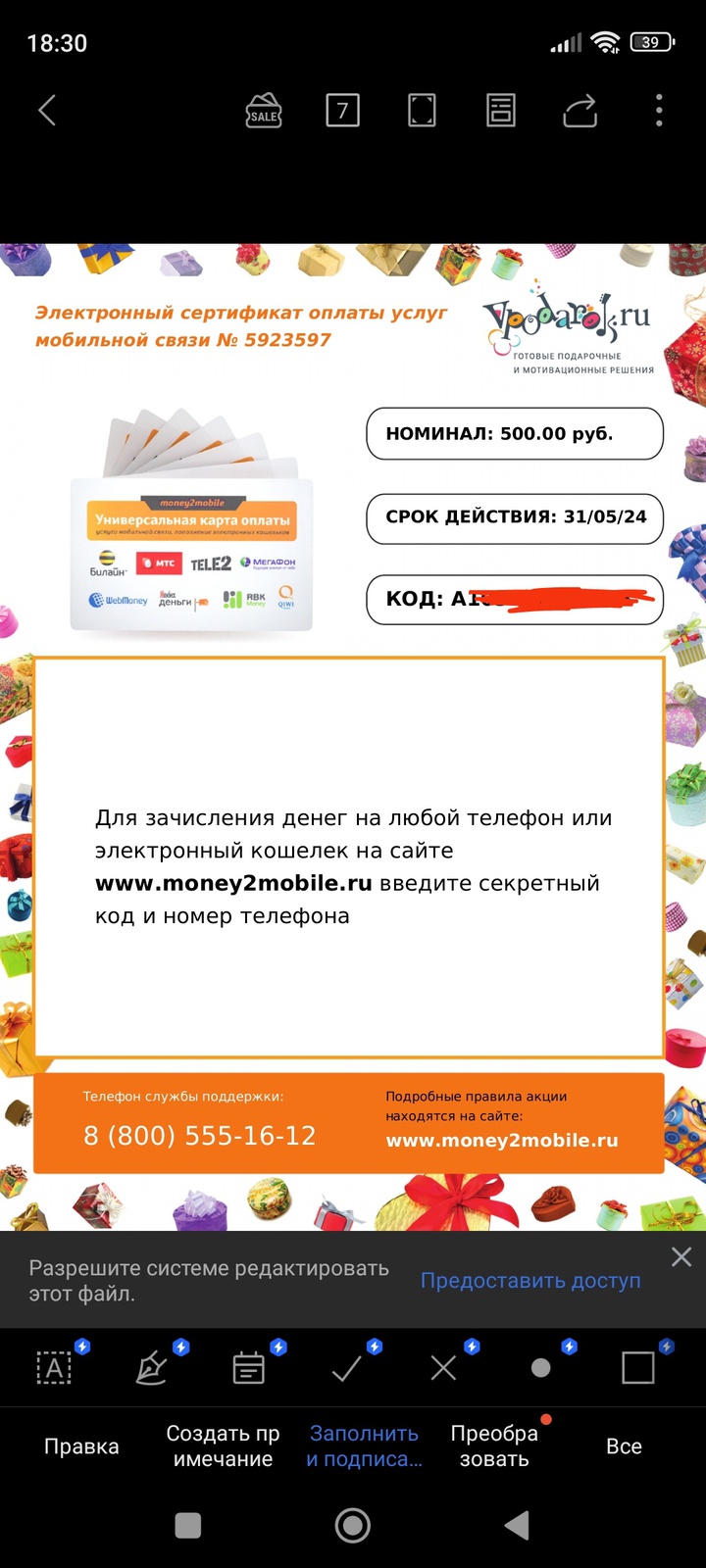The height and width of the screenshot is (1568, 706).
Task: Select the text field tool
Action: pos(54,1367)
